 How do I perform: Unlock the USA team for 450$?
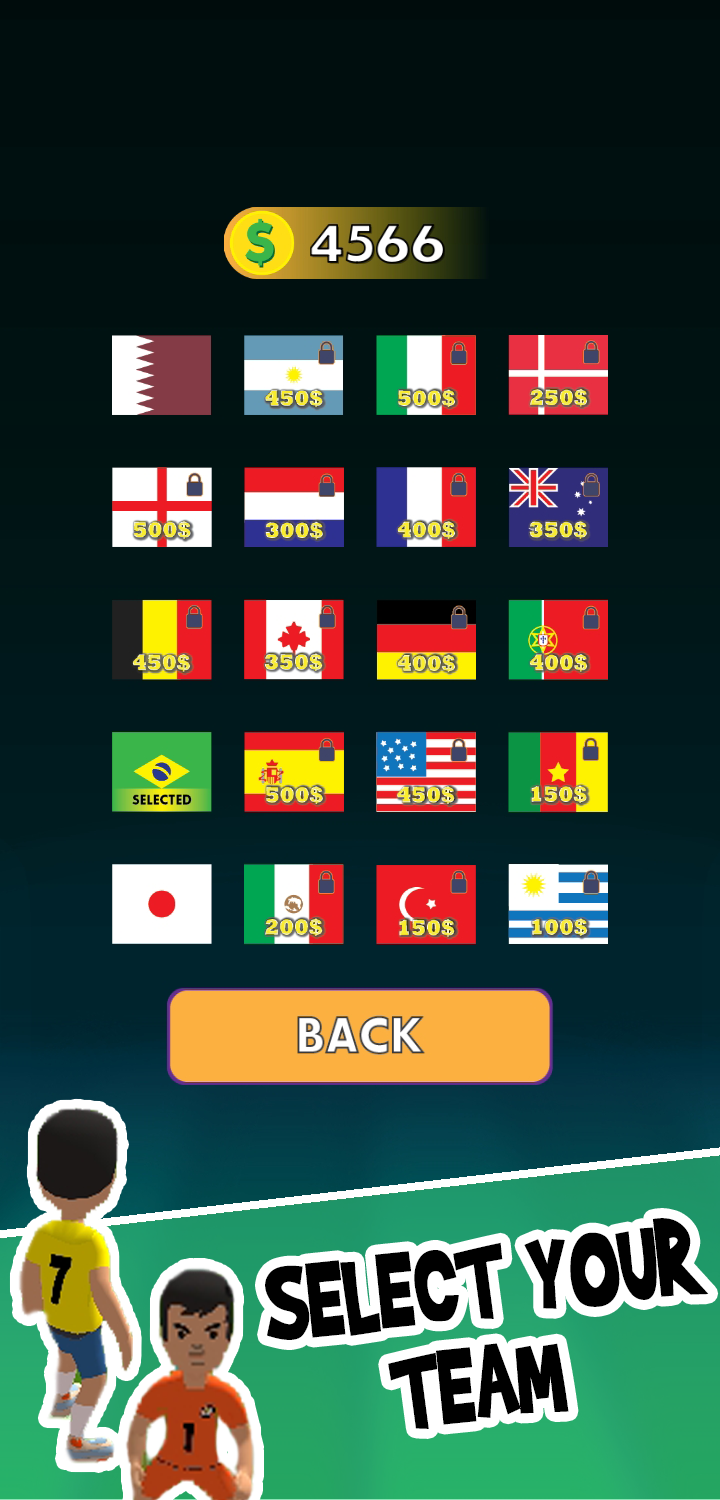click(x=426, y=772)
